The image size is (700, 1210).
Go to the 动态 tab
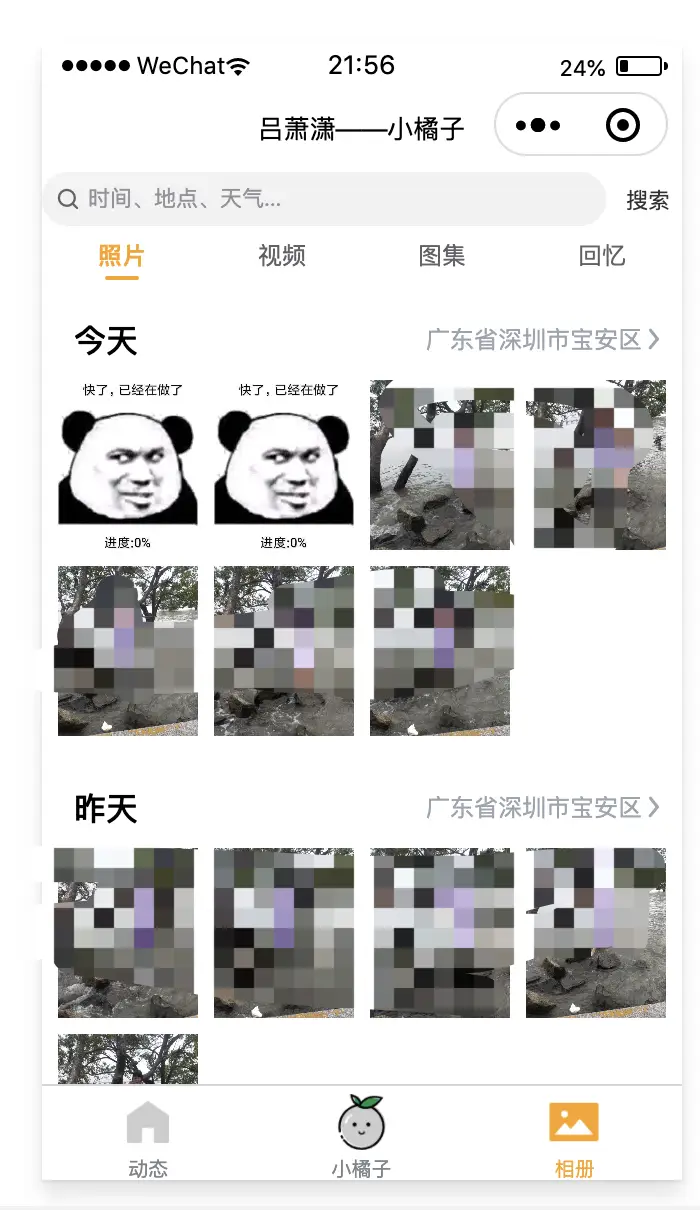pos(148,1140)
